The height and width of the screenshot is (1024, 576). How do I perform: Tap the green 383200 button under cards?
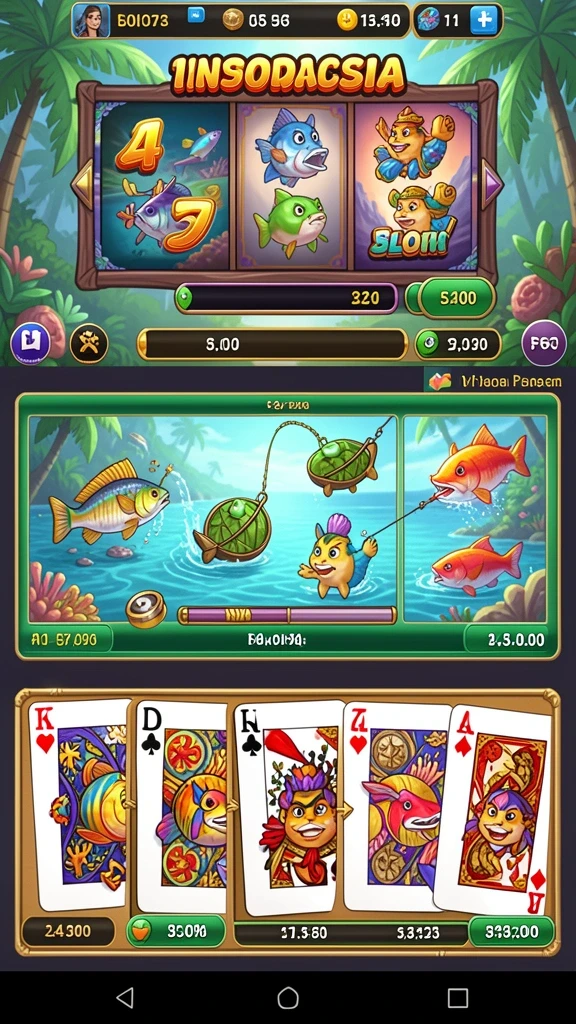coord(511,932)
